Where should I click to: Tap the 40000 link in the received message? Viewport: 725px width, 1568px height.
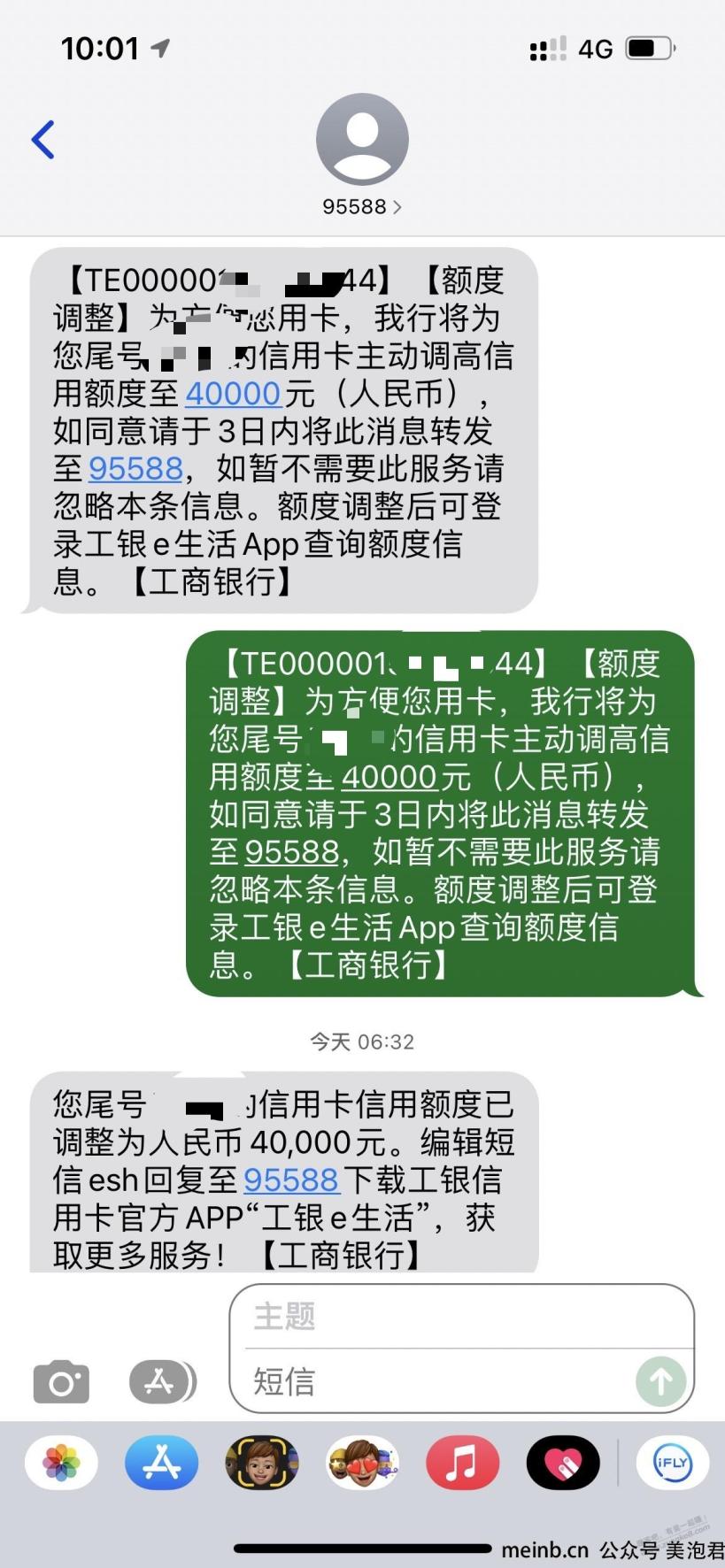(233, 394)
